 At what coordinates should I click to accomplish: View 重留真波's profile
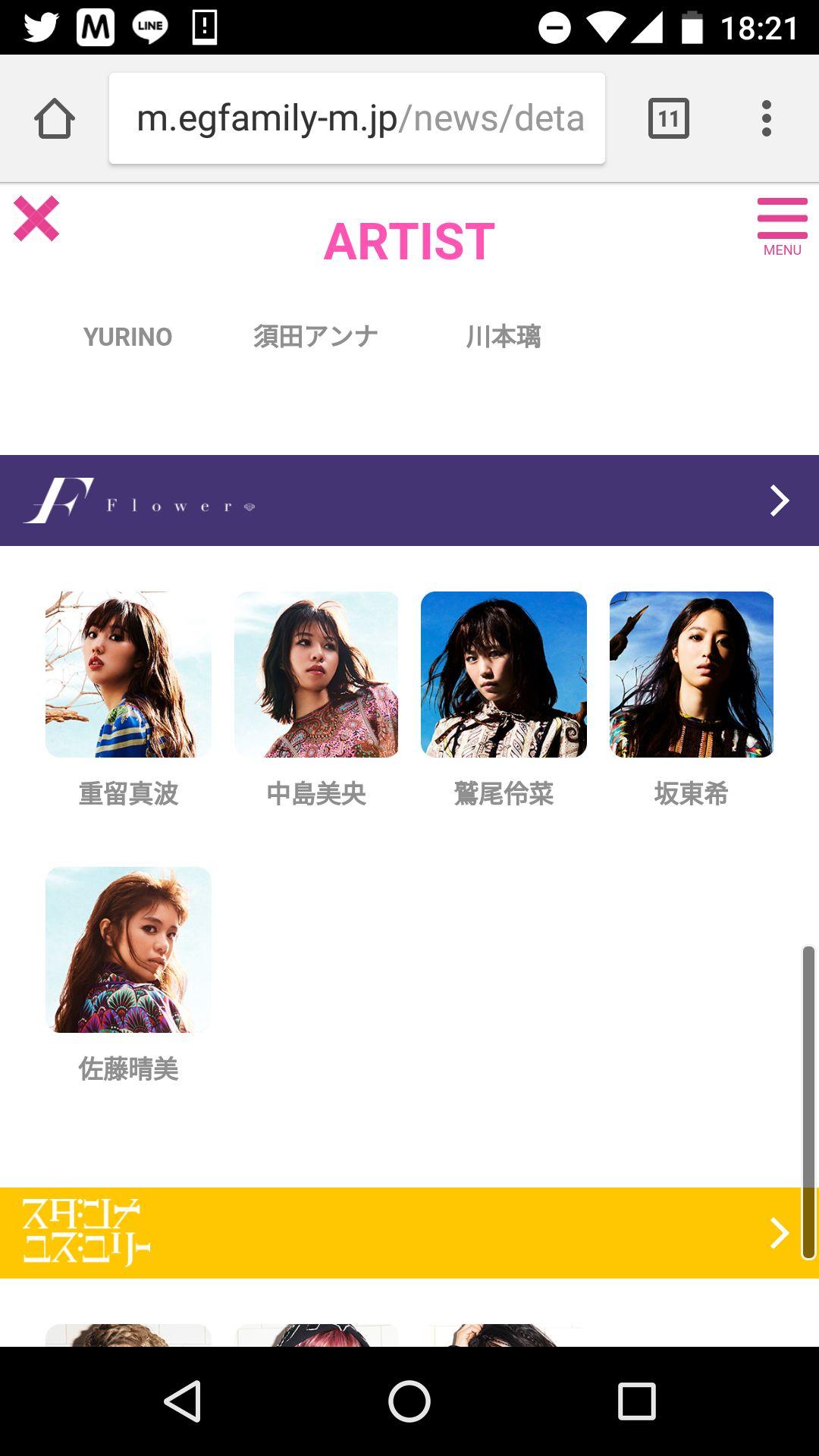128,675
